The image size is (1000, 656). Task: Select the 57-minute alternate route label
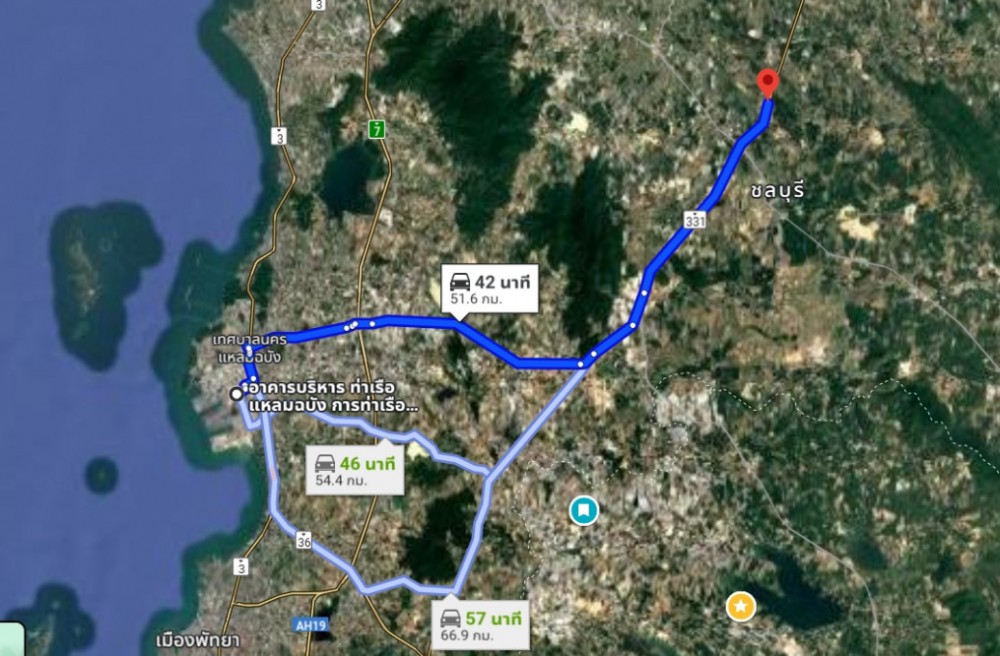[481, 625]
